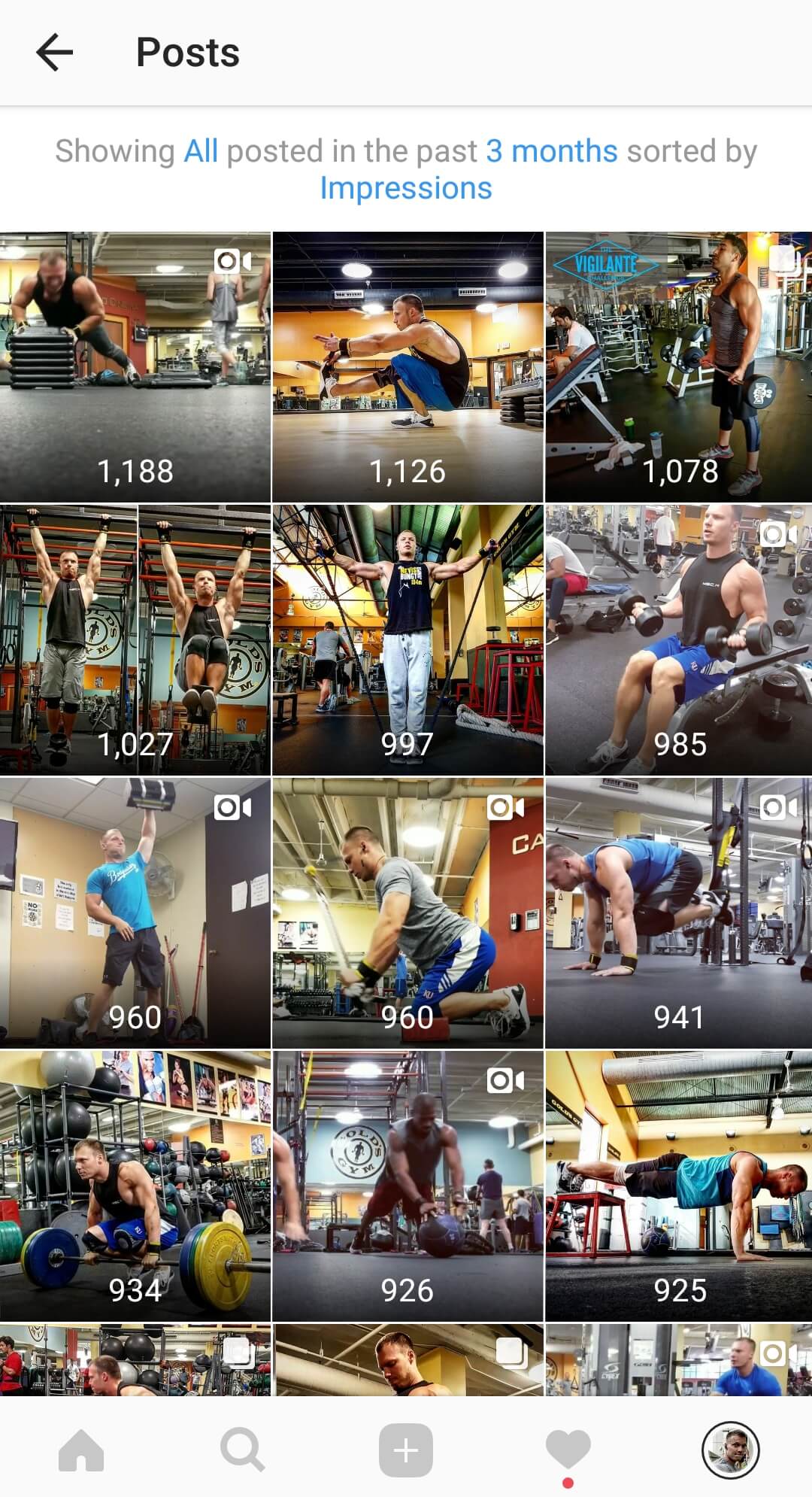
Task: Go to the Home feed tab
Action: pyautogui.click(x=81, y=1450)
